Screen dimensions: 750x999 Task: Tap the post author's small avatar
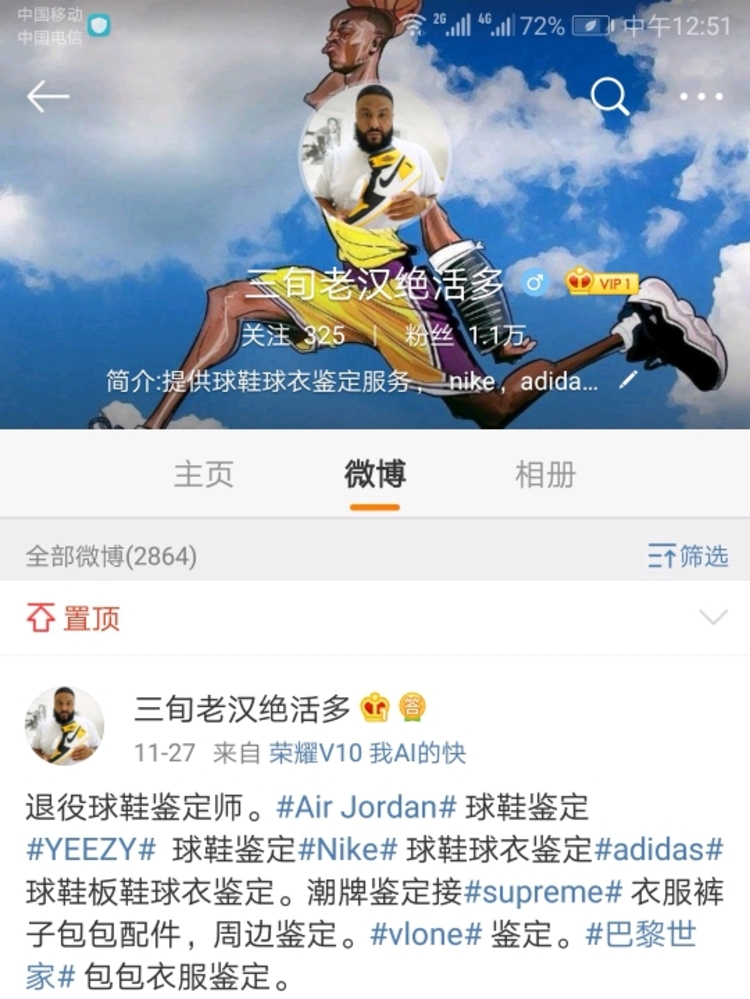(64, 726)
